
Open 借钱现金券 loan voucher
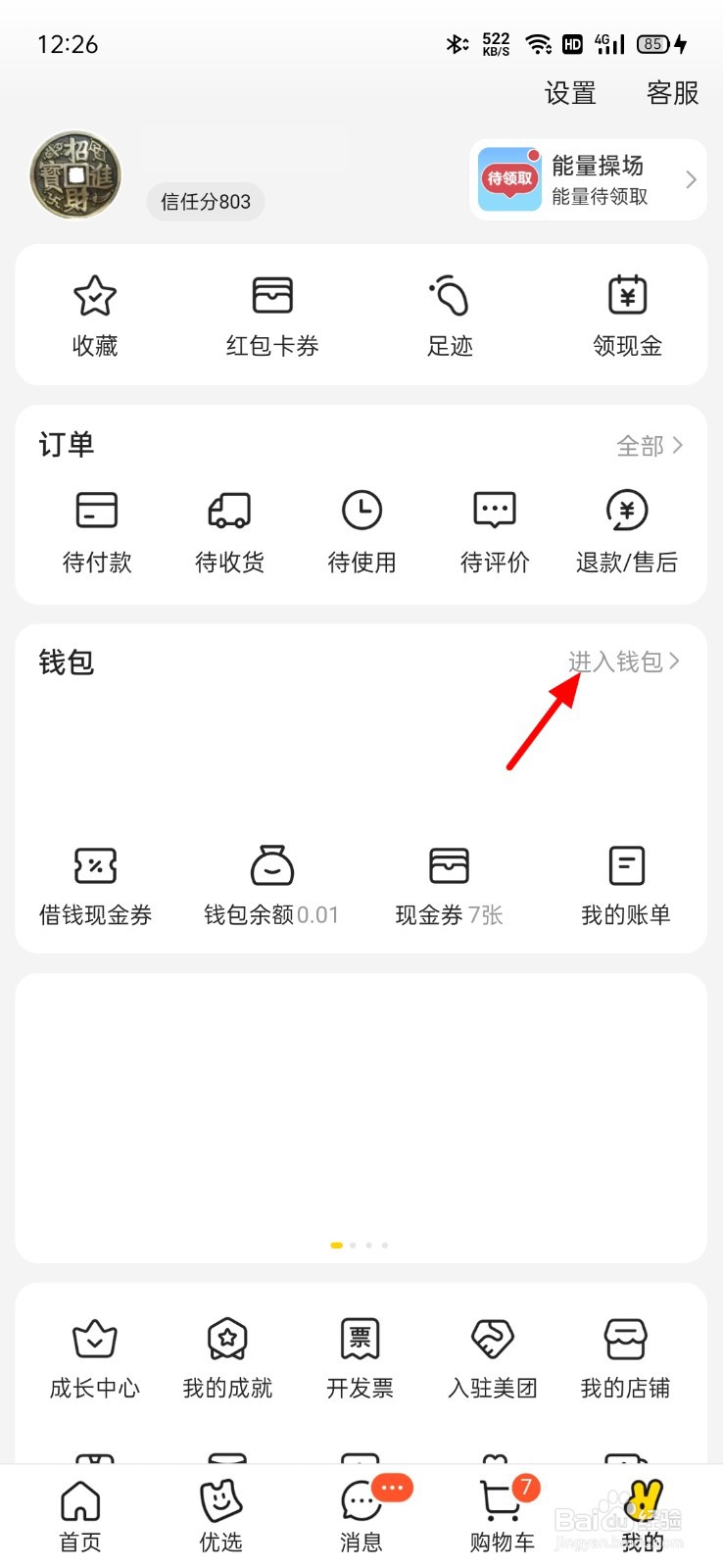[x=95, y=884]
